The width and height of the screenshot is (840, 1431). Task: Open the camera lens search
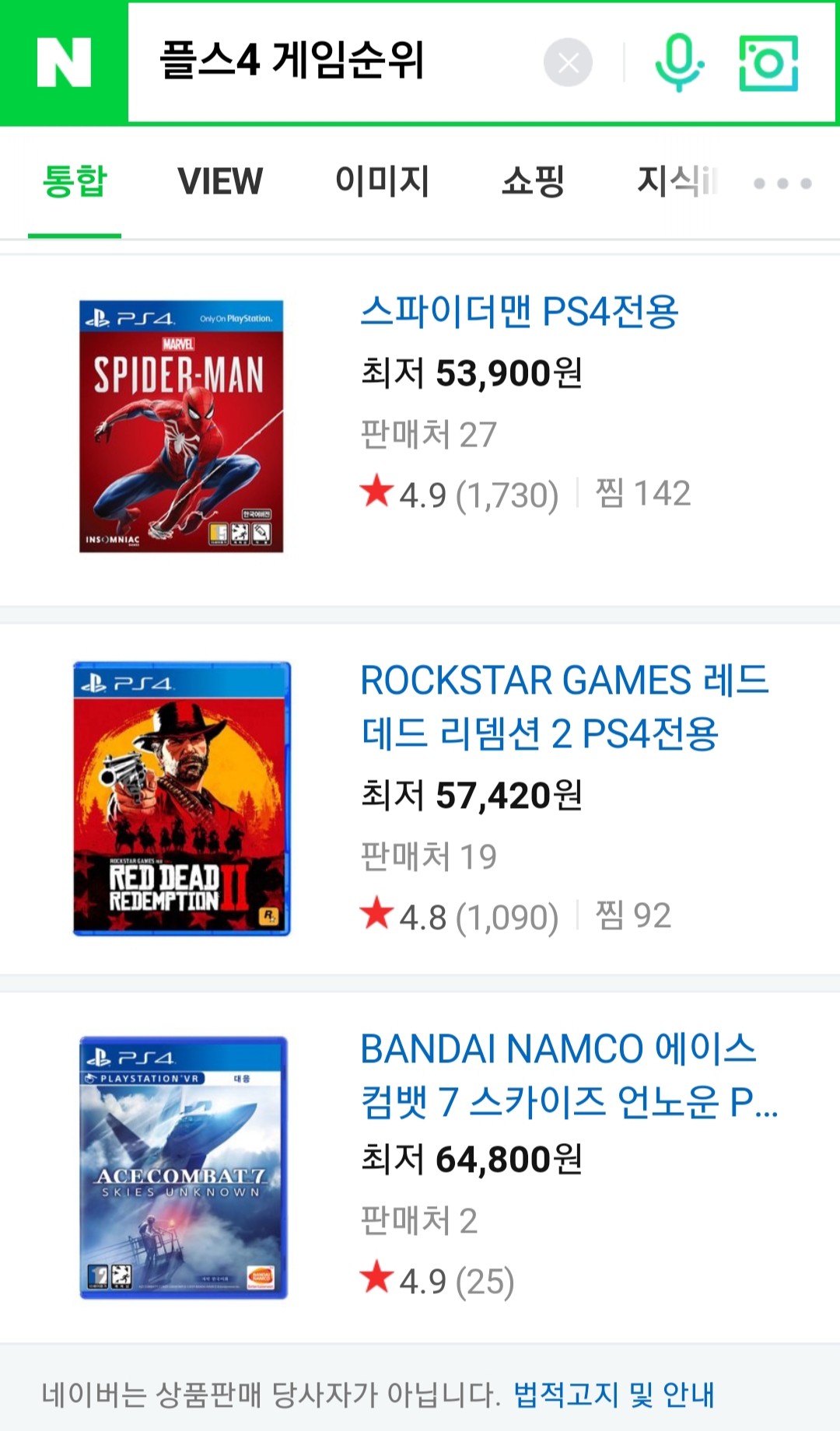click(x=768, y=62)
